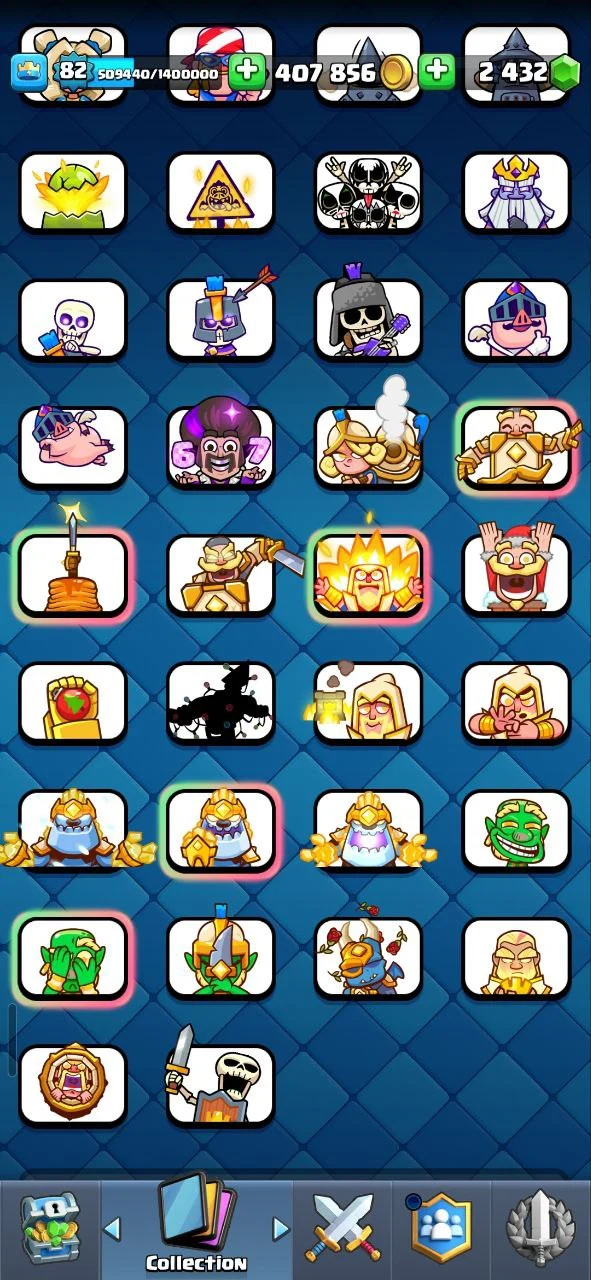Select the cracked green egg emote

tap(73, 193)
